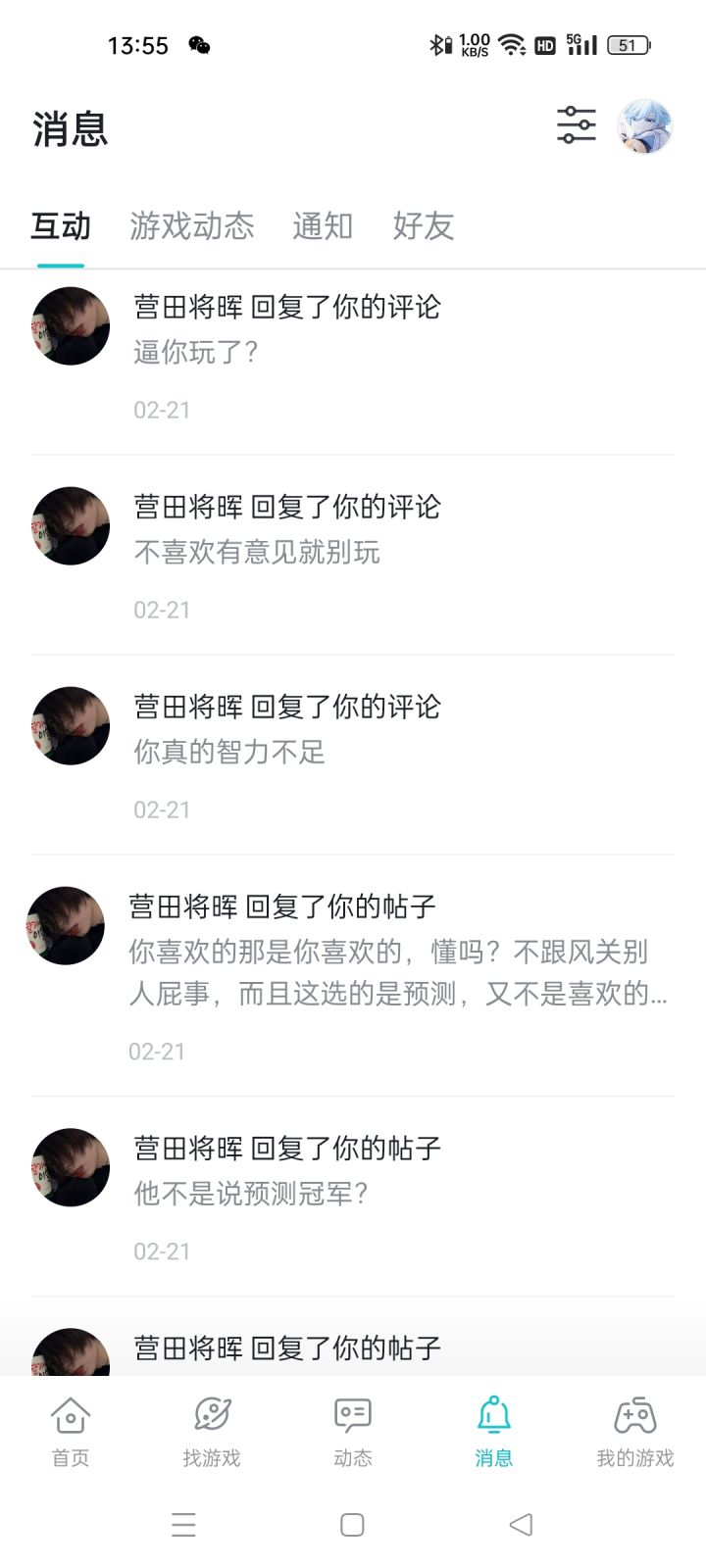
Task: Open the reply saying 逼你玩了?
Action: click(353, 353)
